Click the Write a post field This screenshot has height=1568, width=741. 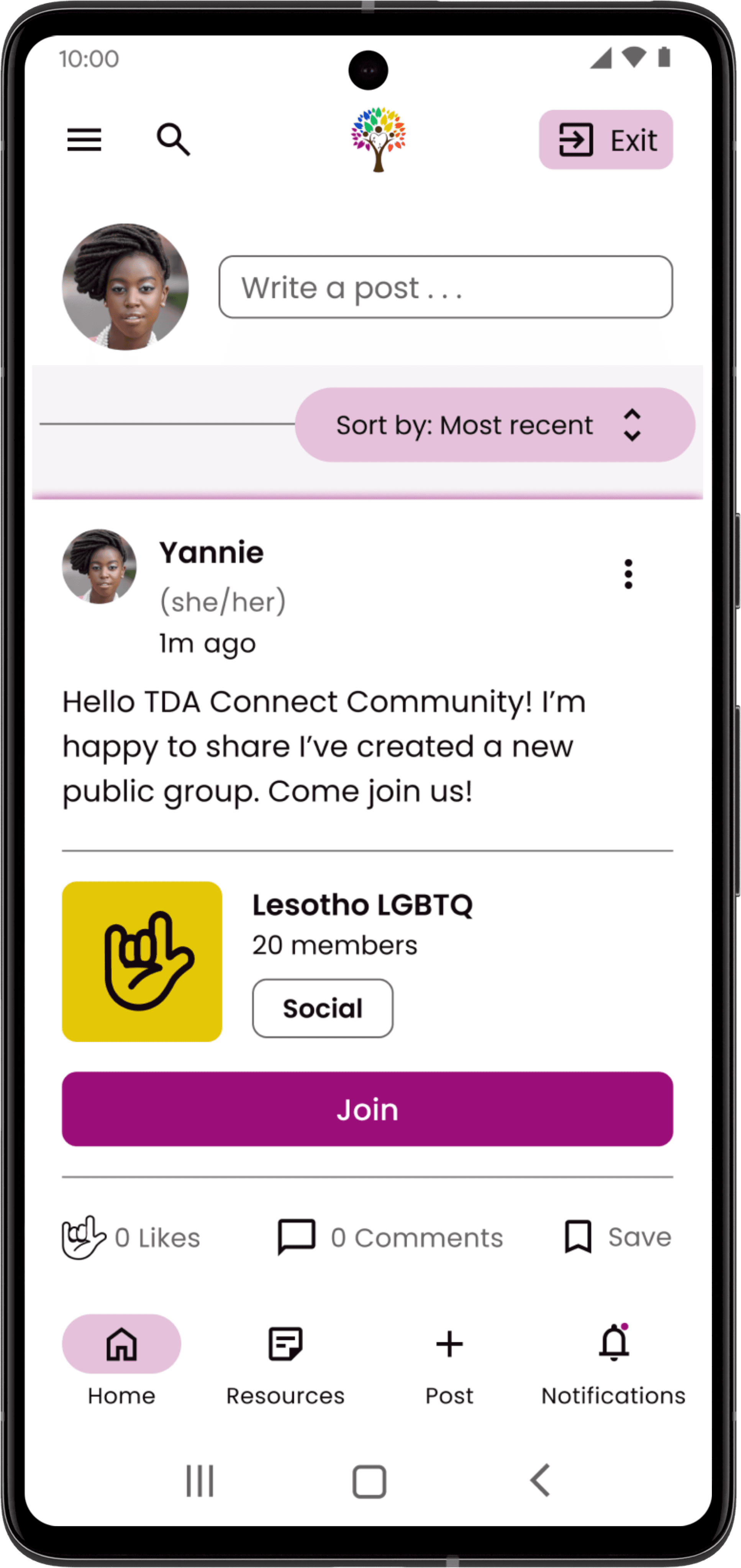point(445,287)
